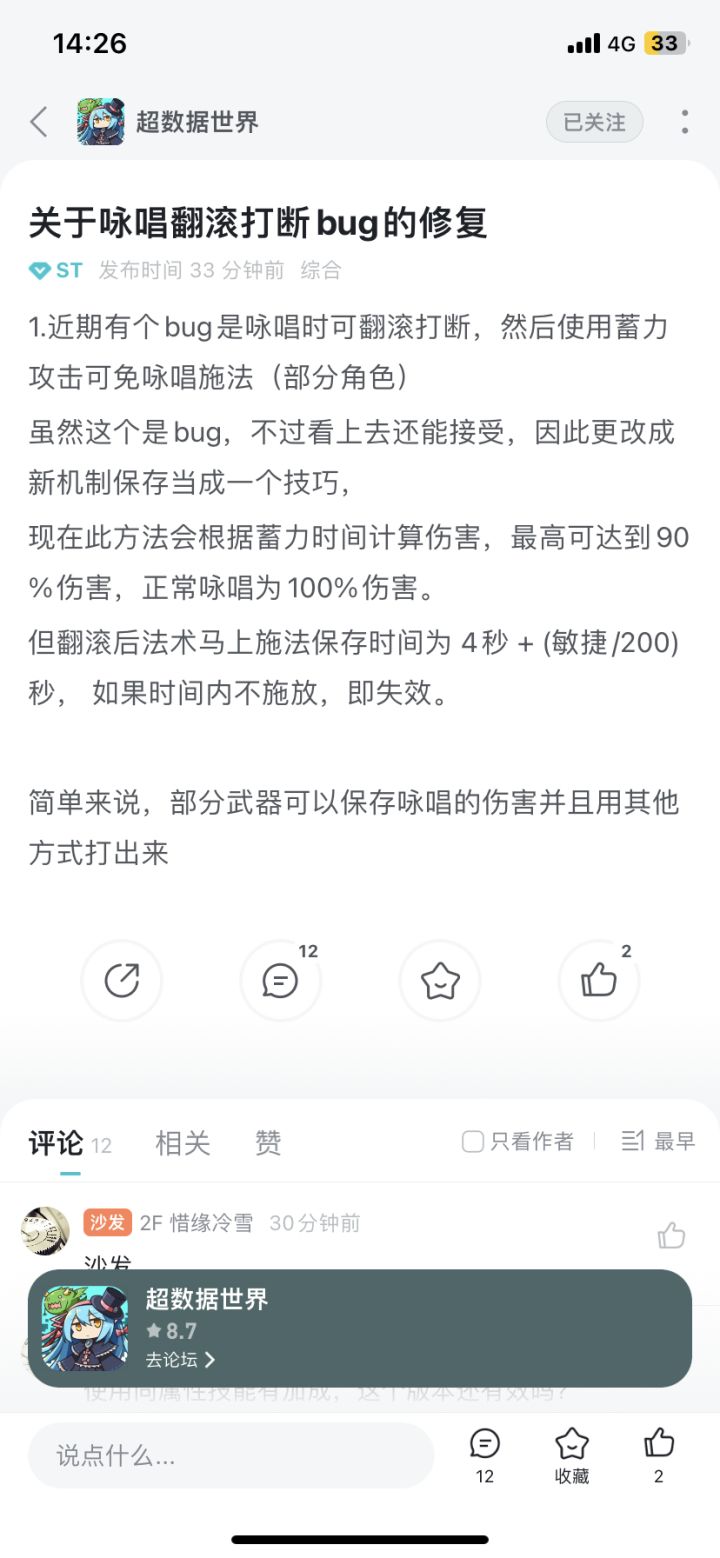Check the 只看作者 checkbox
The image size is (720, 1558).
(x=473, y=1141)
